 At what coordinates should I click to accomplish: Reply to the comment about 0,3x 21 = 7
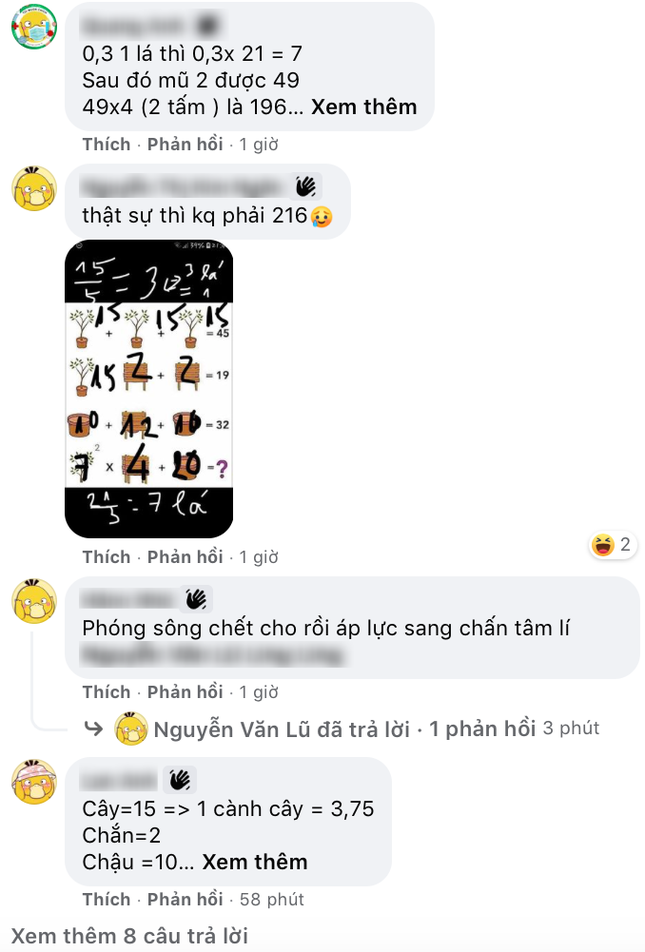point(185,144)
